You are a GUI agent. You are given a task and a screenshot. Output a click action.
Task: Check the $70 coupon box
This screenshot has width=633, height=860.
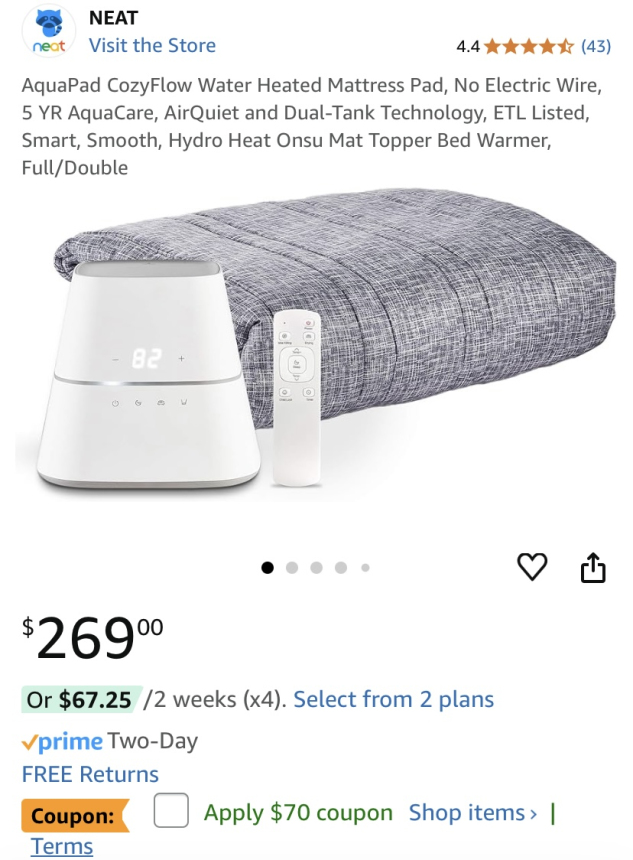[171, 811]
